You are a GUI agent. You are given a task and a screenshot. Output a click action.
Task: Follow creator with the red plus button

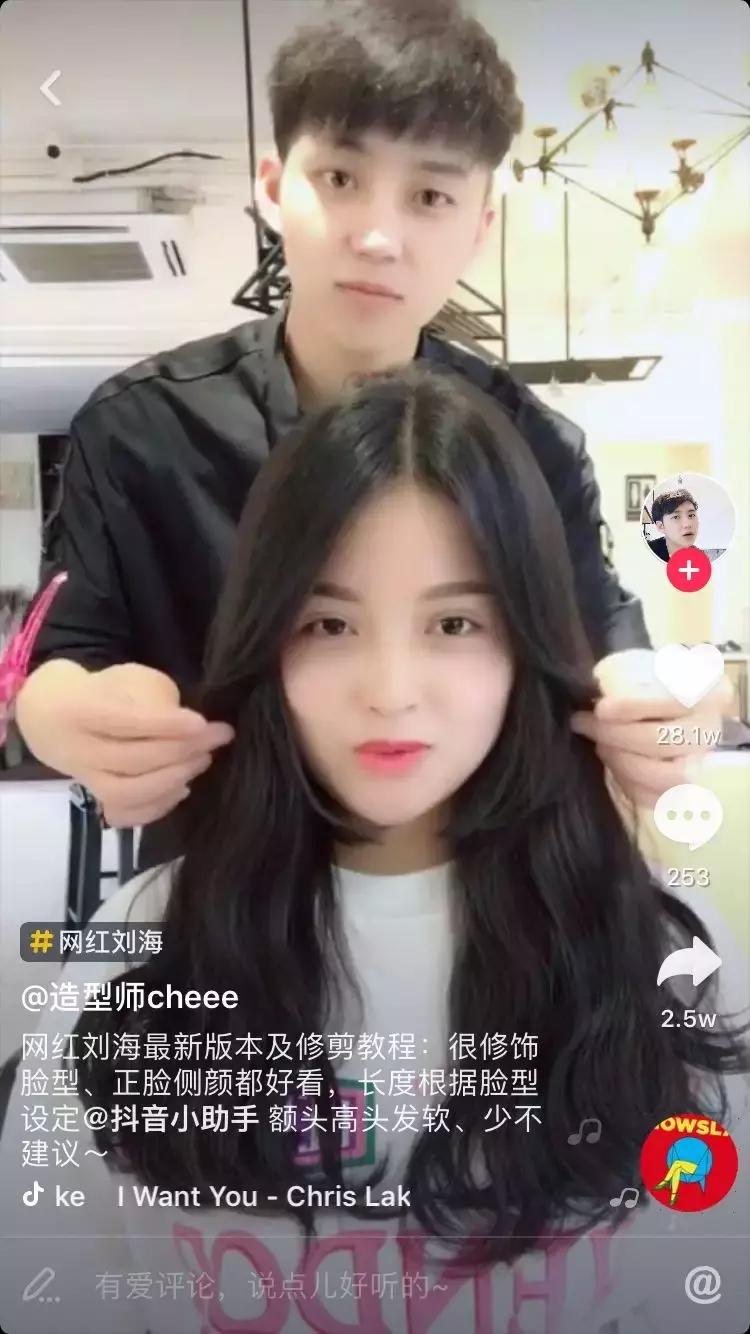(689, 571)
